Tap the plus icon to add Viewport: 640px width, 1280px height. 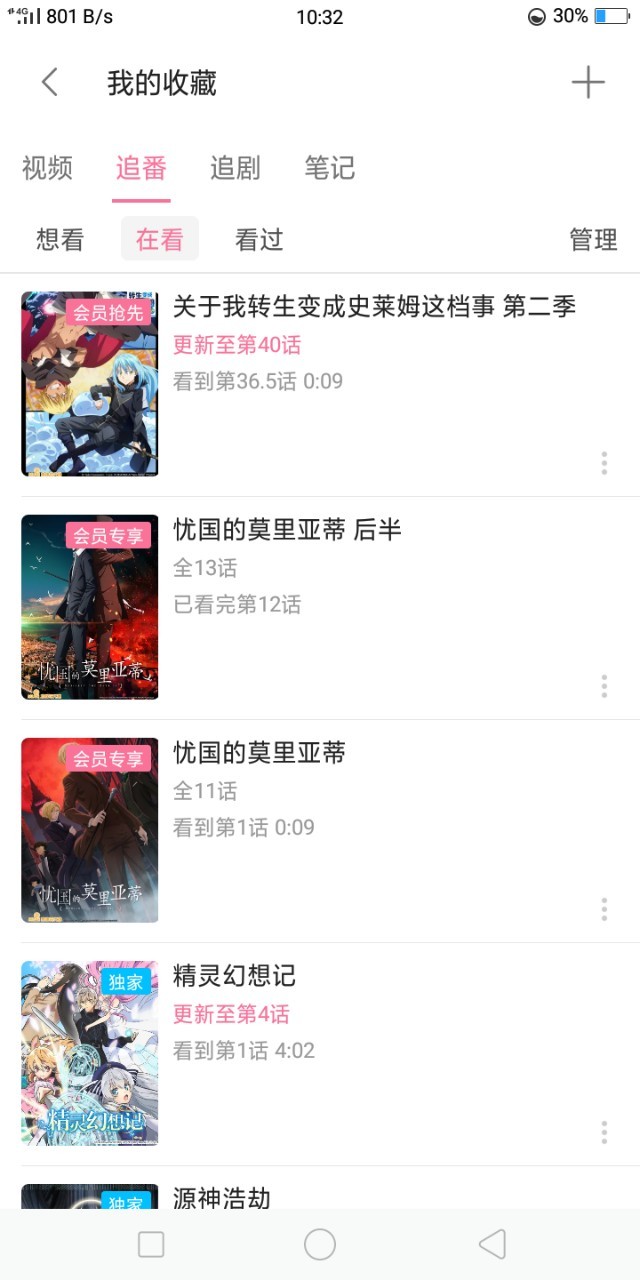coord(588,82)
